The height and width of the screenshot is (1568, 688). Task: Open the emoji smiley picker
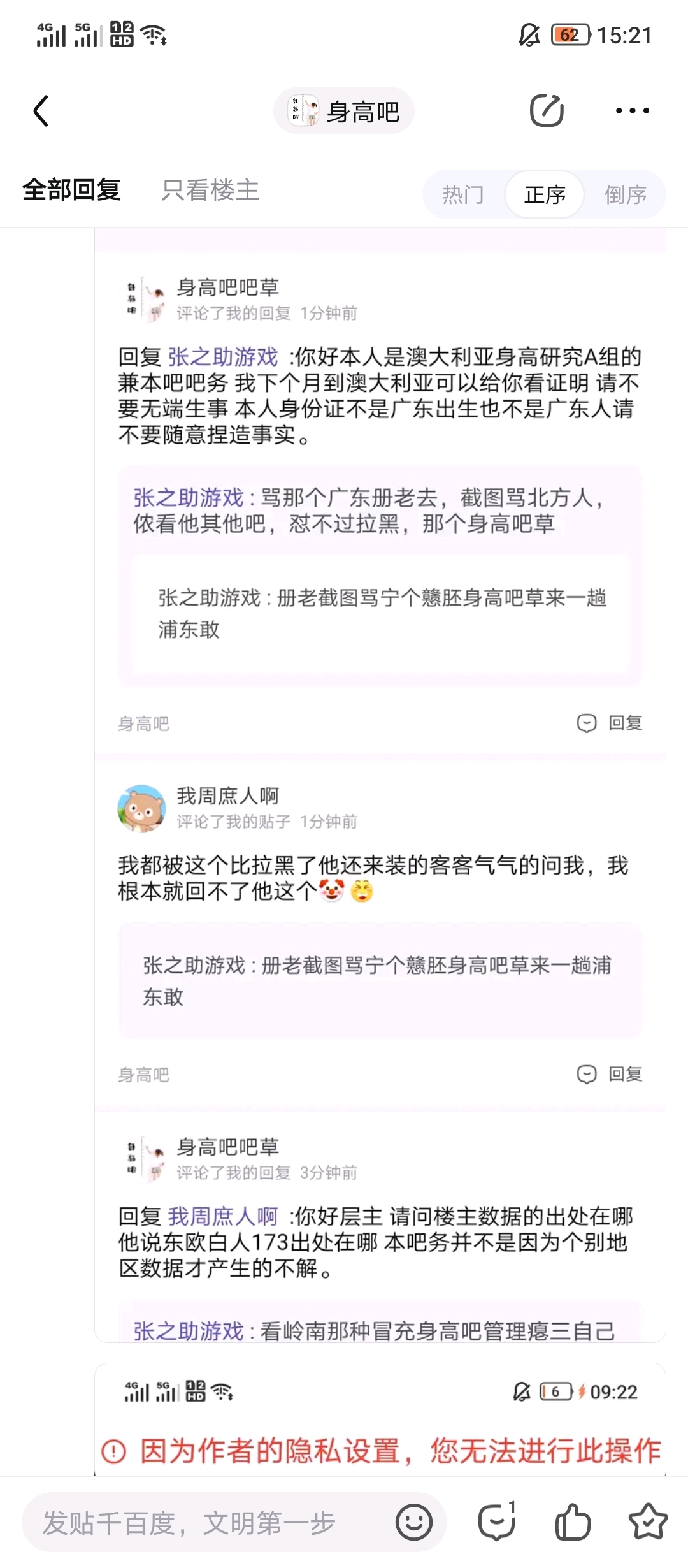point(414,1523)
